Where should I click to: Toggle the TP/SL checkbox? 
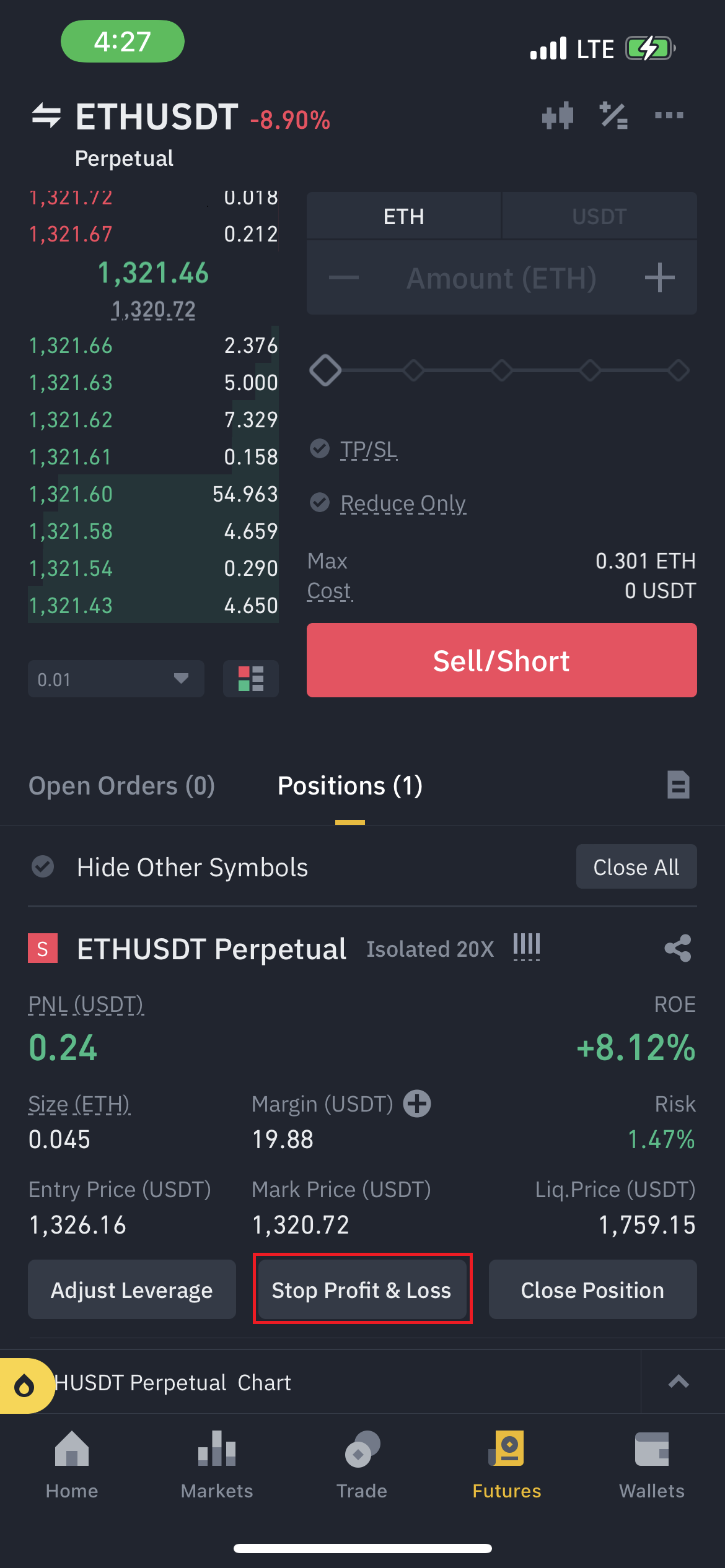coord(320,448)
